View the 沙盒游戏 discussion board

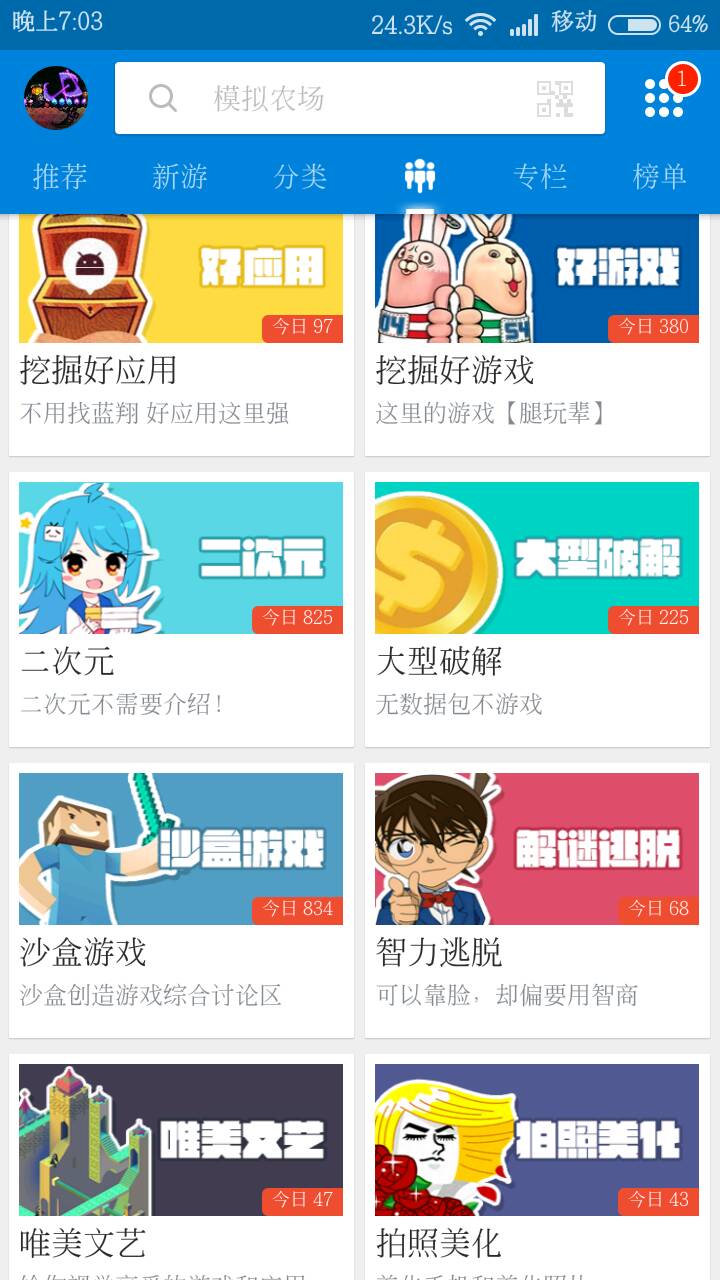(181, 899)
